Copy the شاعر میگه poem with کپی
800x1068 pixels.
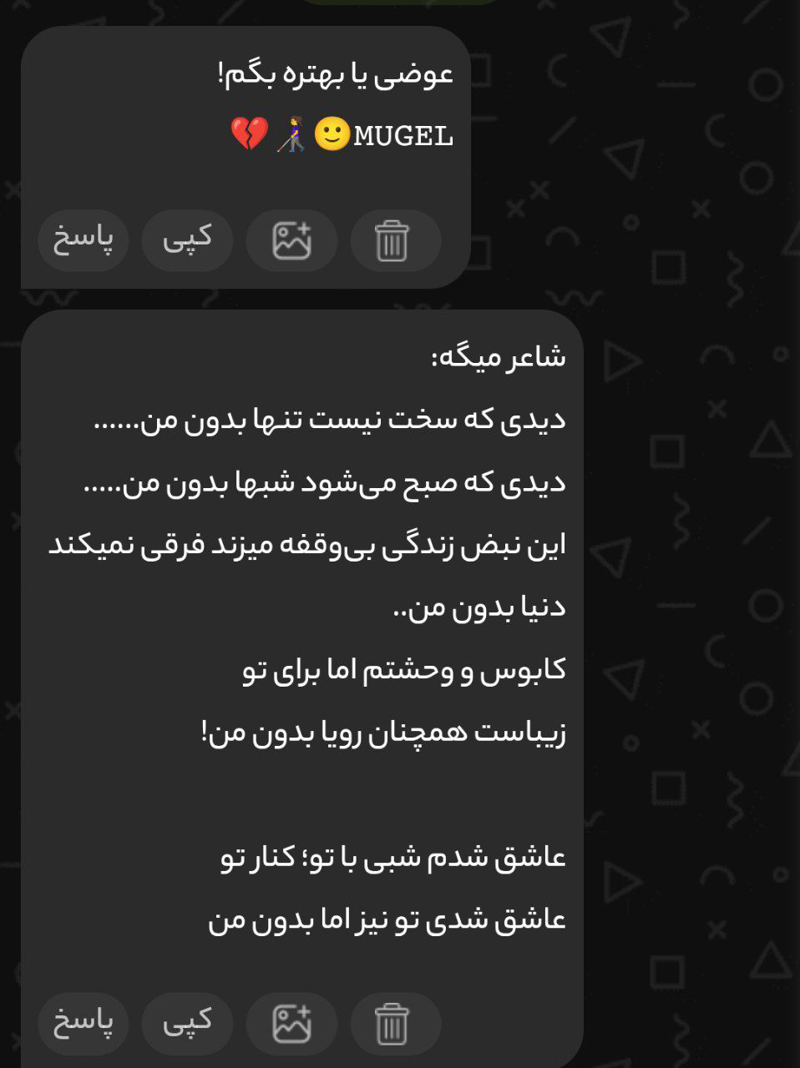(x=187, y=1023)
